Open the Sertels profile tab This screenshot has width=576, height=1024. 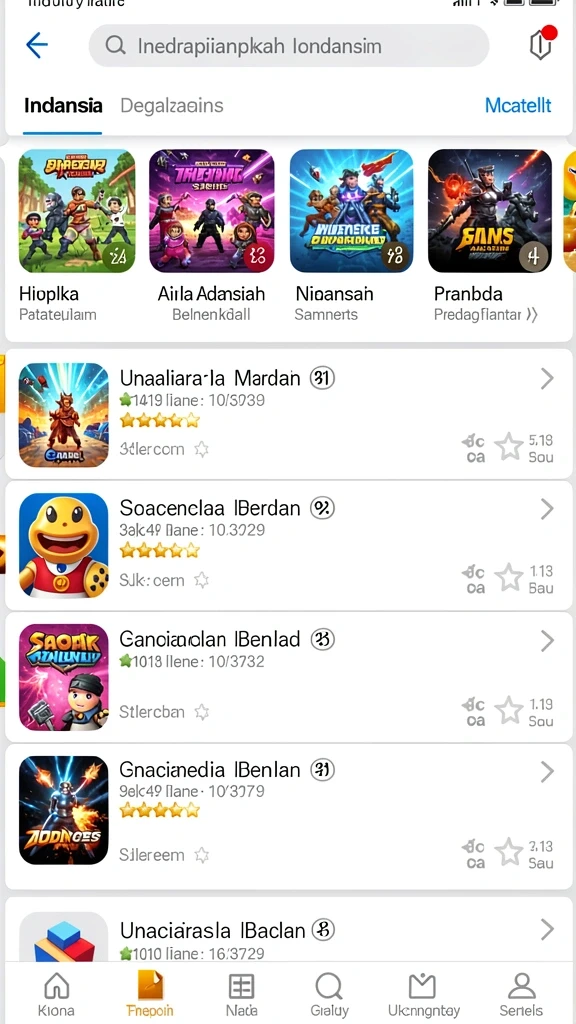(521, 995)
